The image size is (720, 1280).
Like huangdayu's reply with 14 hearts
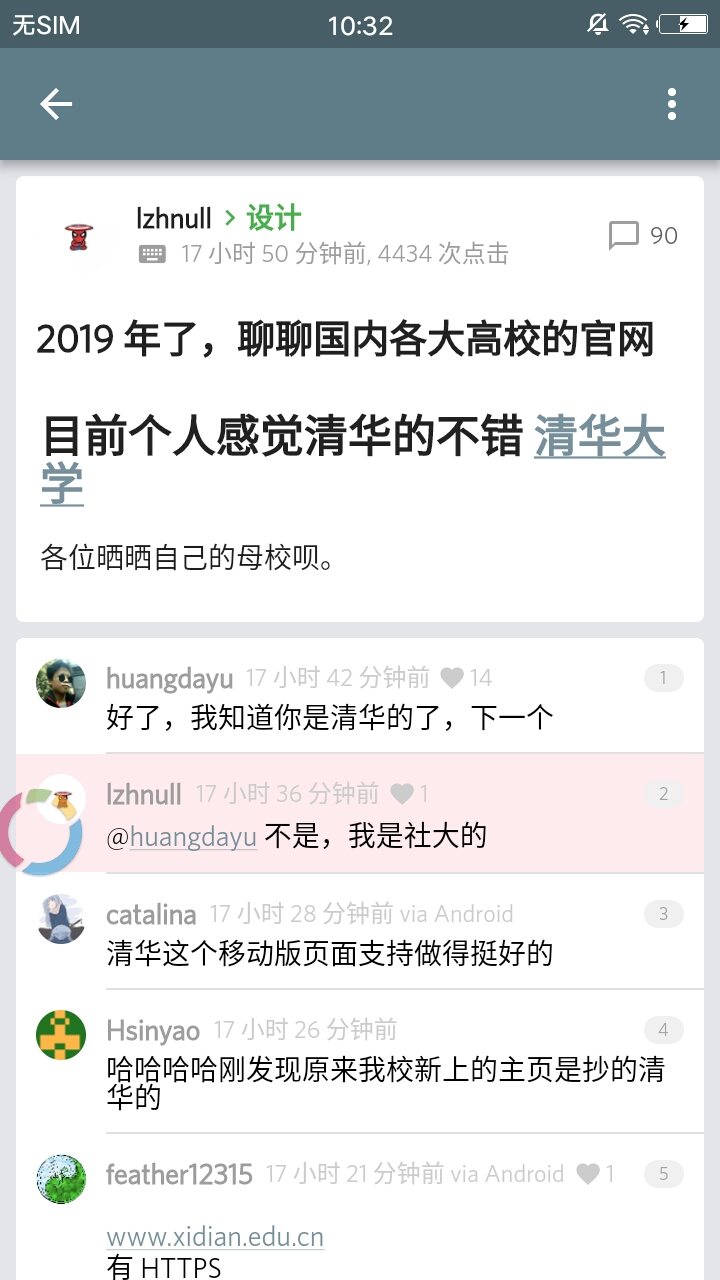pyautogui.click(x=453, y=678)
